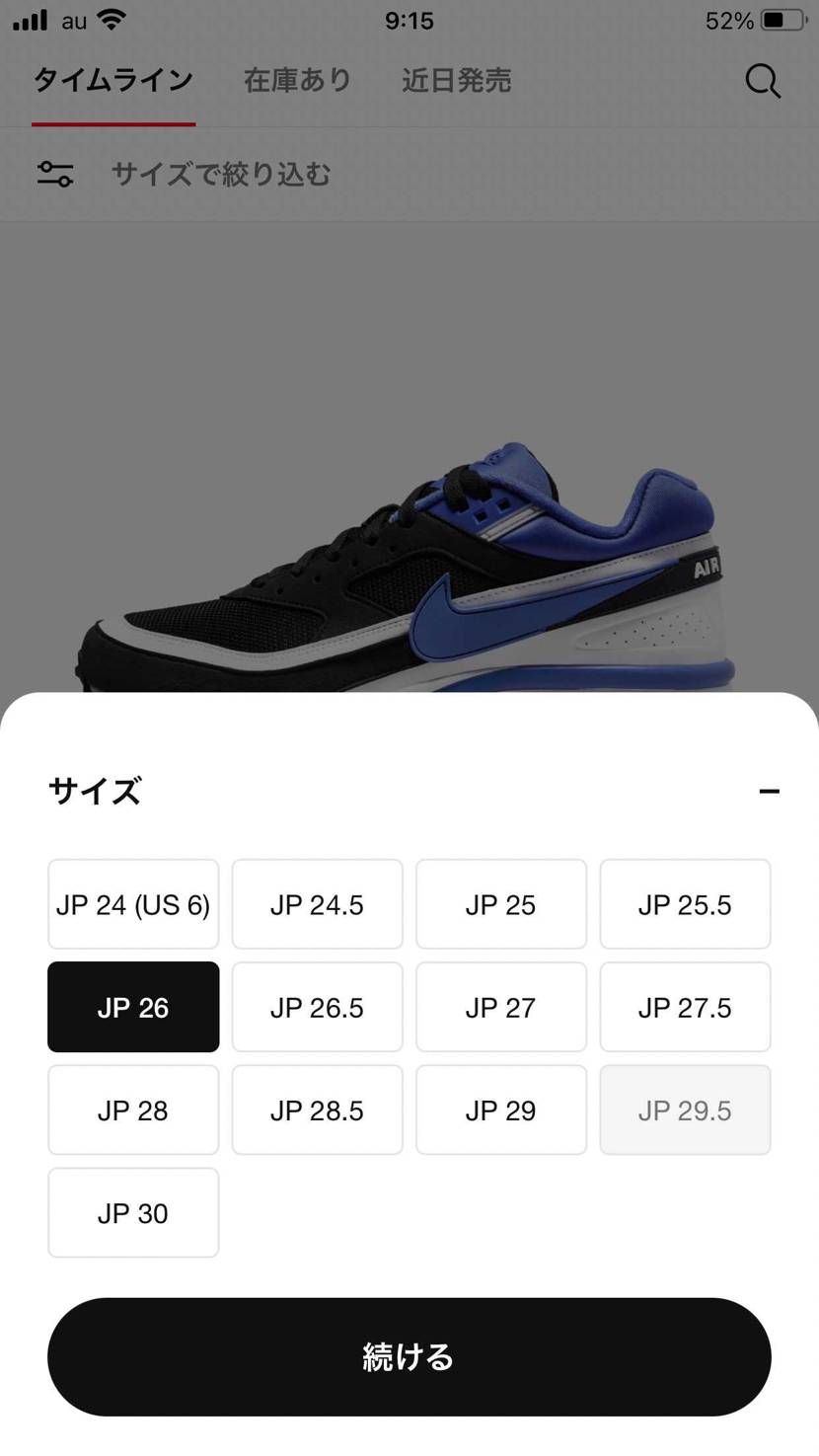Screen dimensions: 819x1456
Task: Select size JP 28.5
Action: 317,1110
